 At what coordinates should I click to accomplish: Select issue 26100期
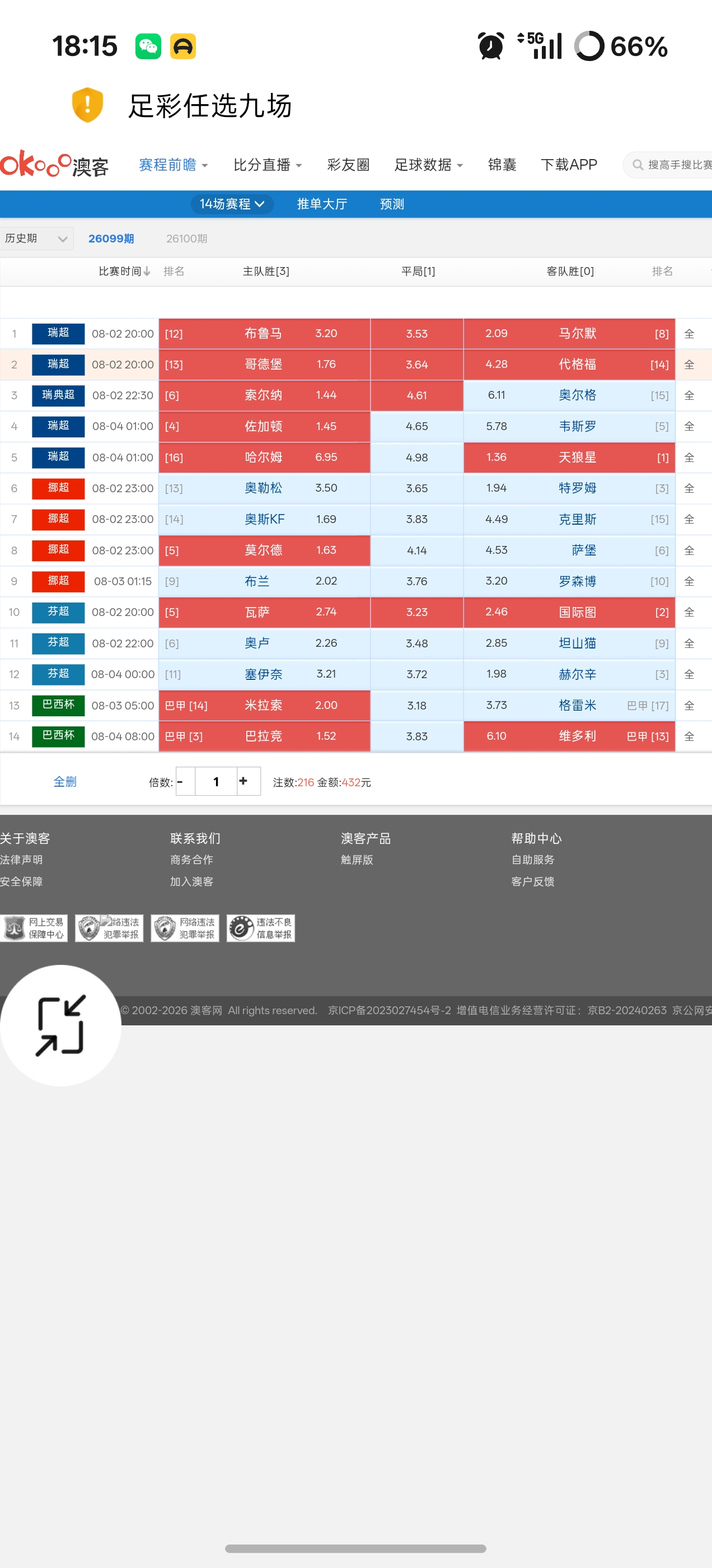point(187,239)
